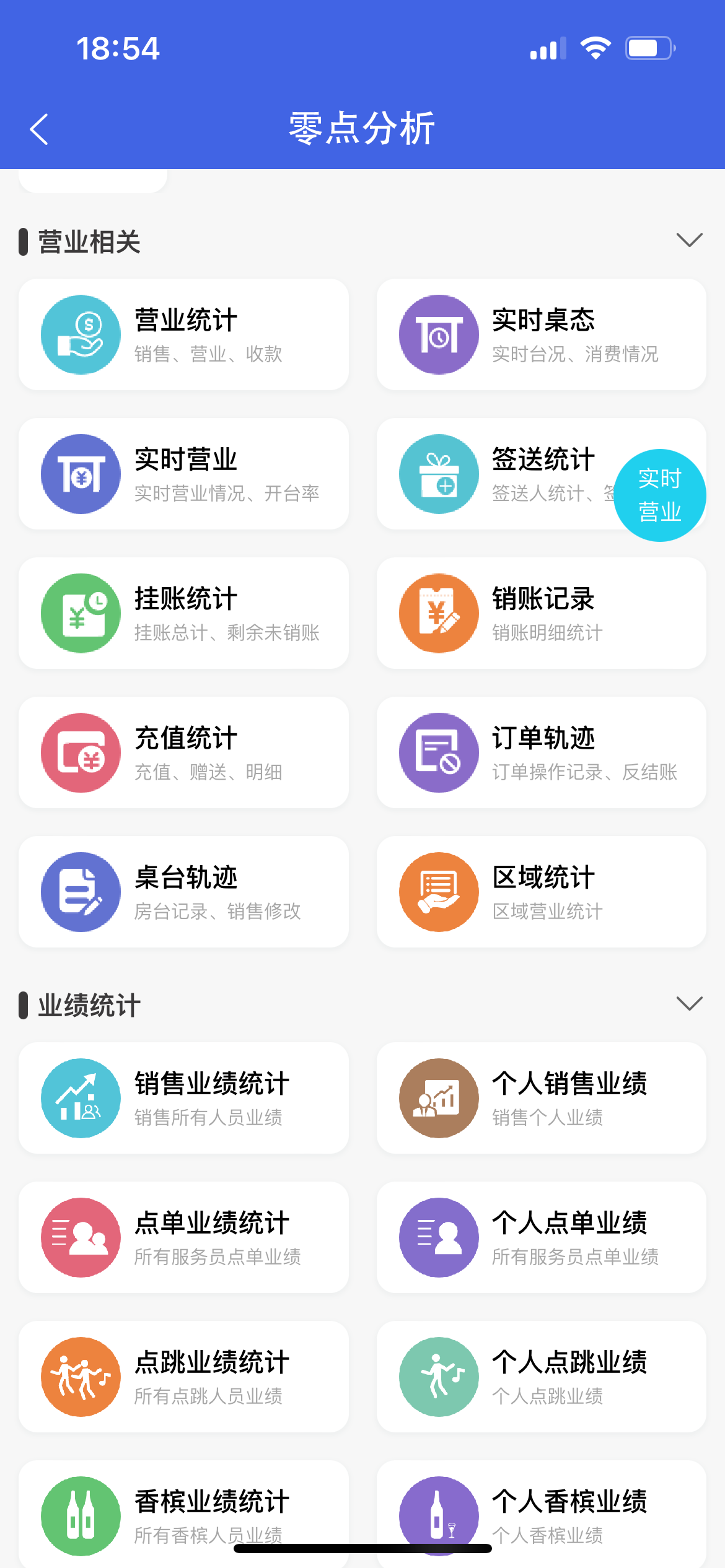Open 实时桌态 card
The width and height of the screenshot is (725, 1568).
[x=542, y=334]
